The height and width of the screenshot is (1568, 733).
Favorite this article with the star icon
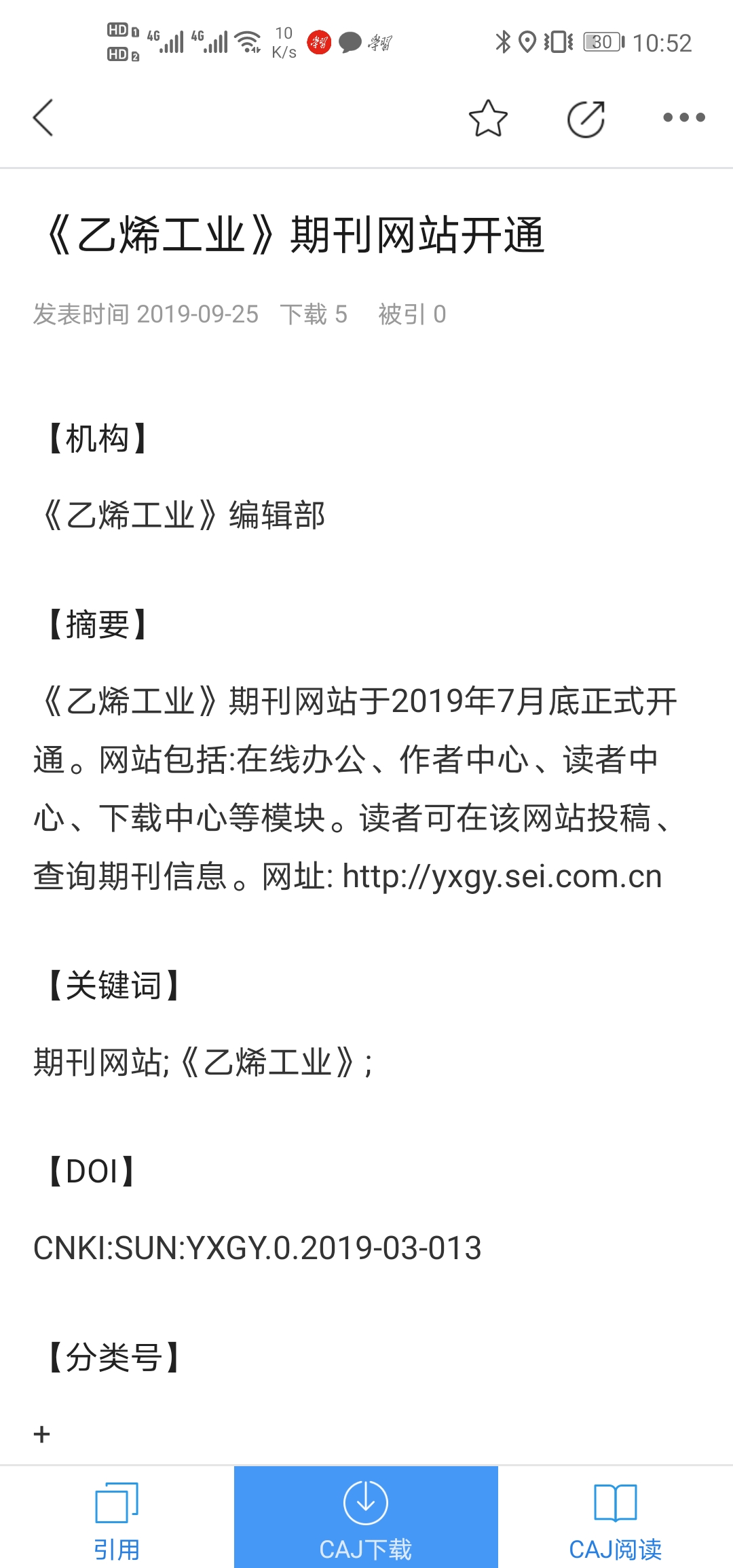click(x=488, y=119)
